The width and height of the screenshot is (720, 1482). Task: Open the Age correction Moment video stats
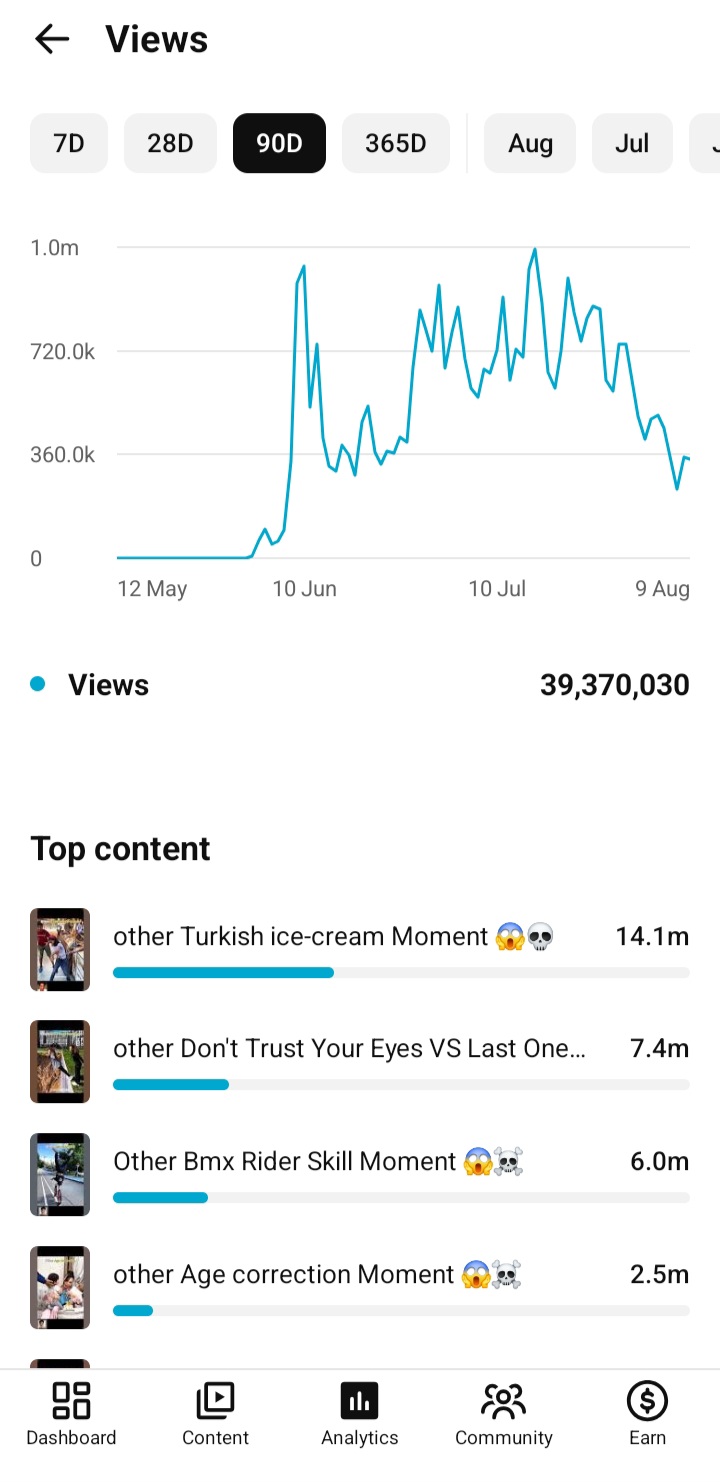click(360, 1287)
